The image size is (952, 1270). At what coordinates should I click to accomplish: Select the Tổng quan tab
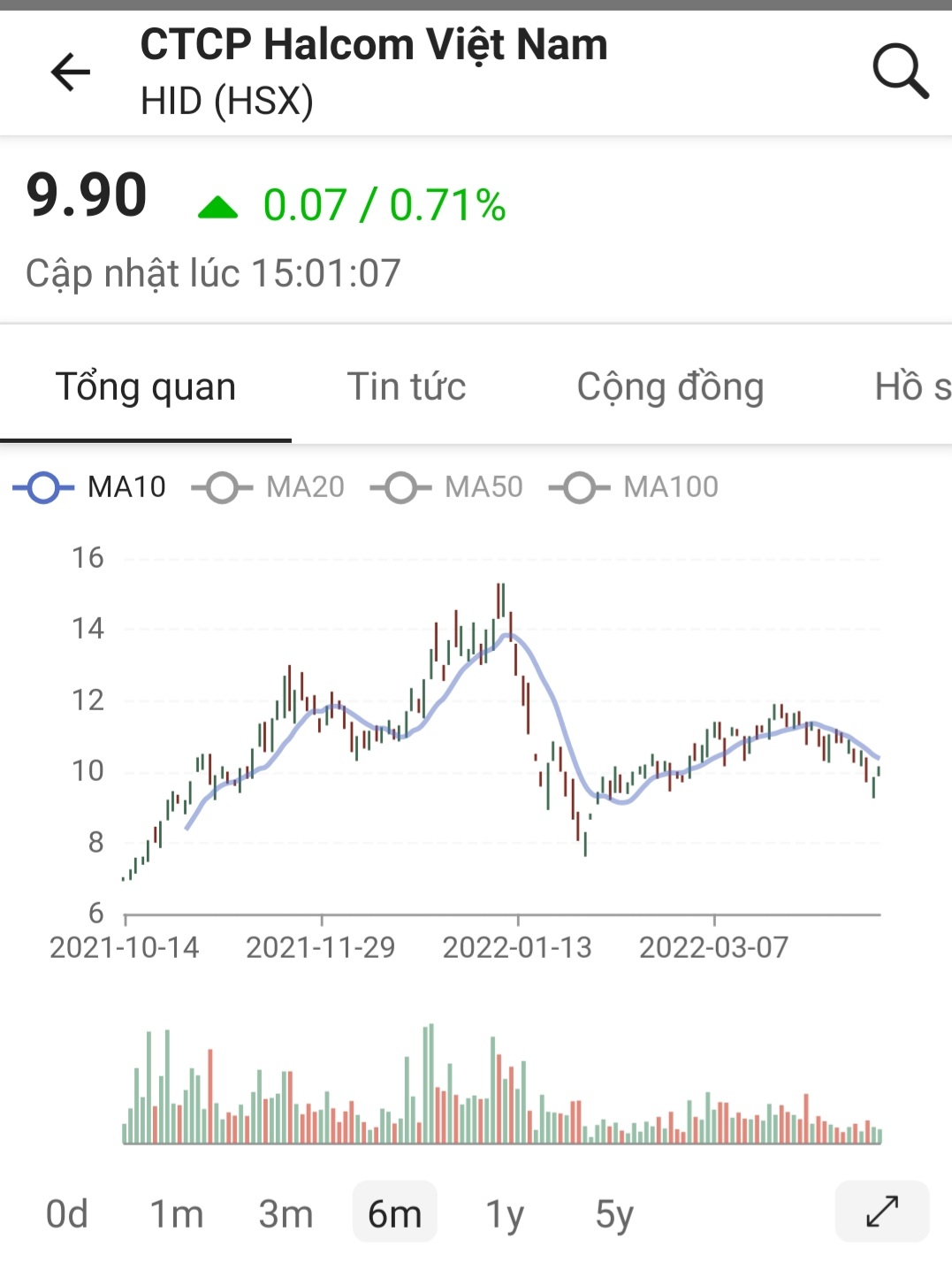point(146,386)
